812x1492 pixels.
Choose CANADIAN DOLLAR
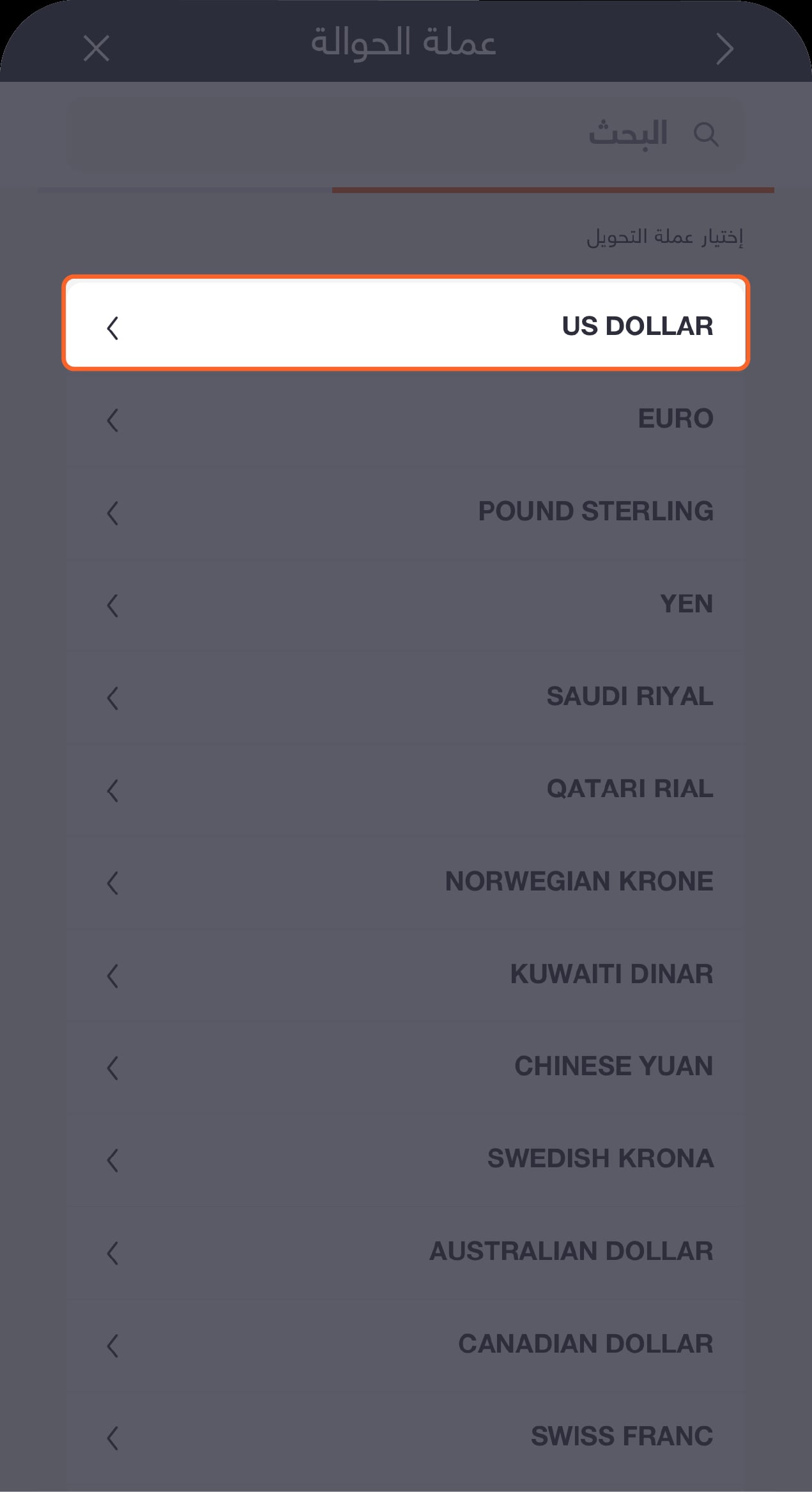pos(406,1345)
